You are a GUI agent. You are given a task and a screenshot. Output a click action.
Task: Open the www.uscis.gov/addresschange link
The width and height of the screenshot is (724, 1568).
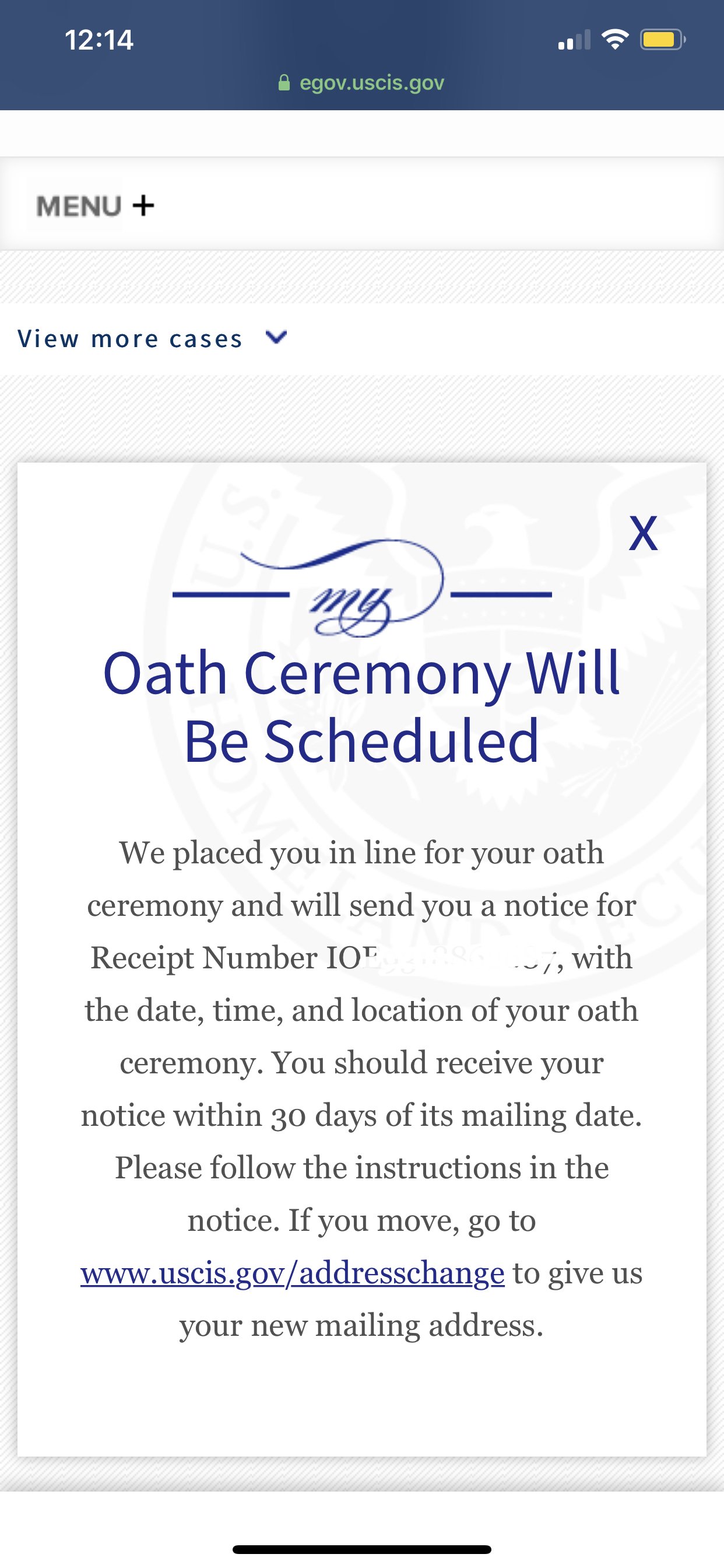[x=292, y=1273]
